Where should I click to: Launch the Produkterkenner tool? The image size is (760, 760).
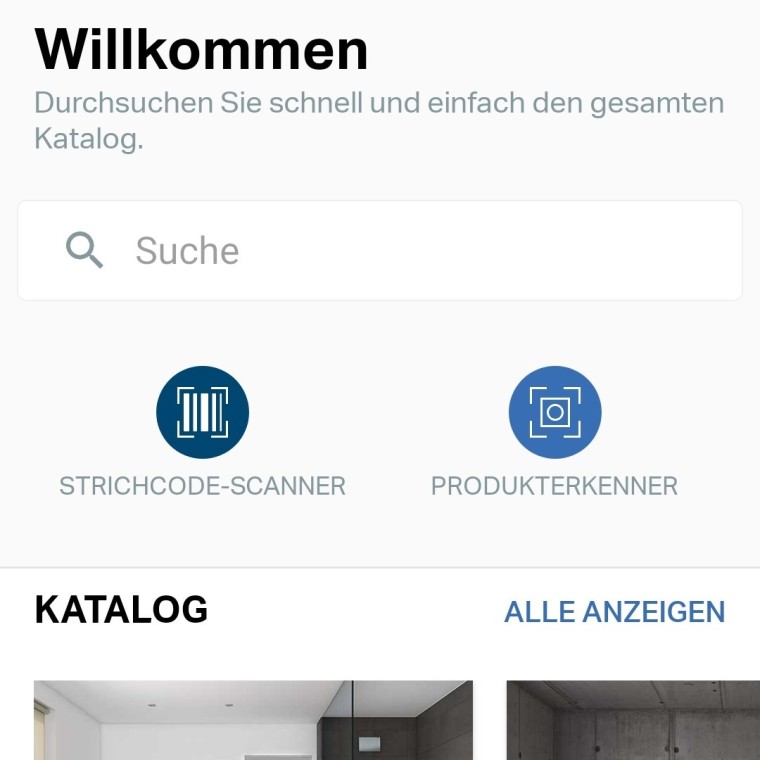[555, 412]
